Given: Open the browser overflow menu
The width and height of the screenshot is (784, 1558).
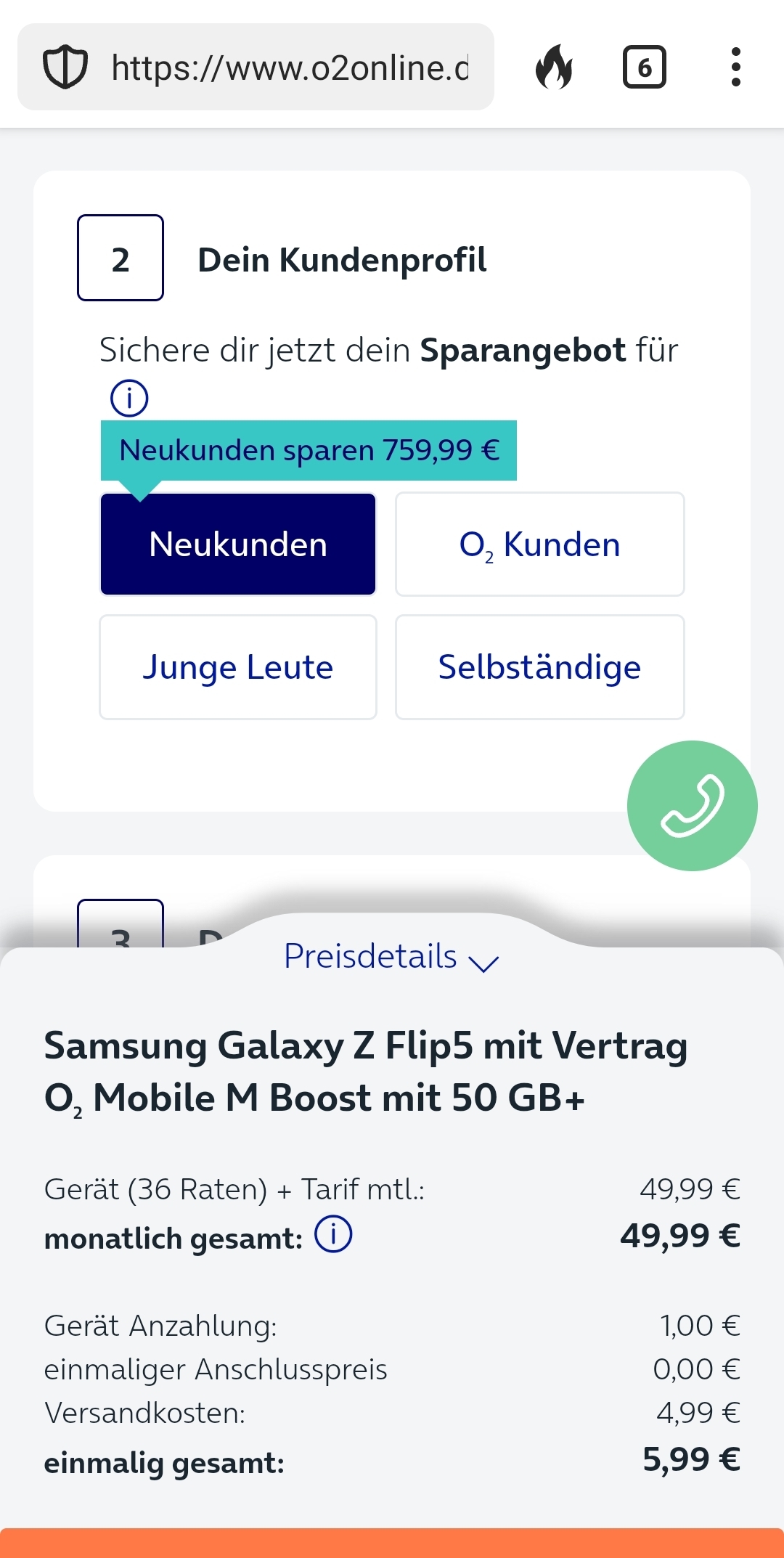Looking at the screenshot, I should (735, 67).
